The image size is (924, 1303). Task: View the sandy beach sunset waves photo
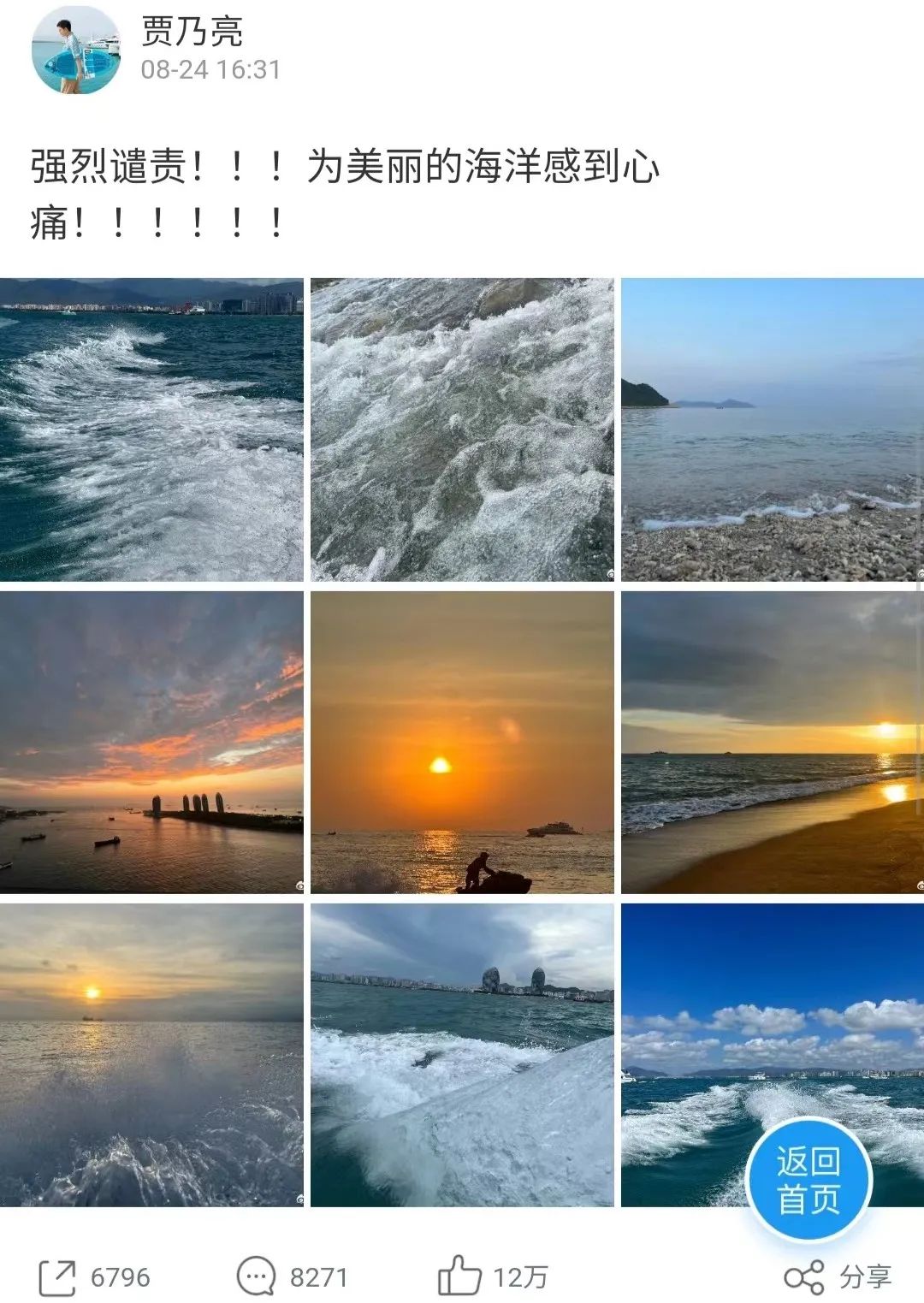click(772, 743)
